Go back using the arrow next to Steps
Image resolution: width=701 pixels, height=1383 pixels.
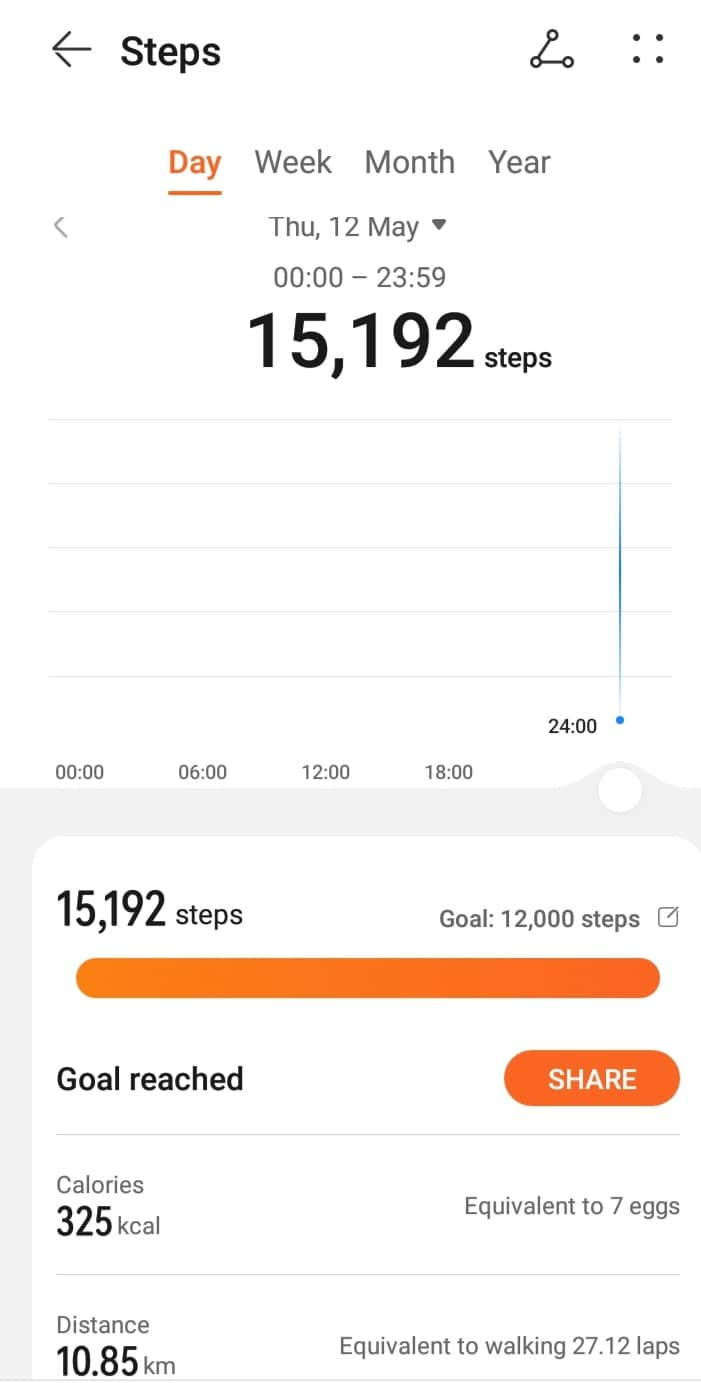click(x=71, y=50)
